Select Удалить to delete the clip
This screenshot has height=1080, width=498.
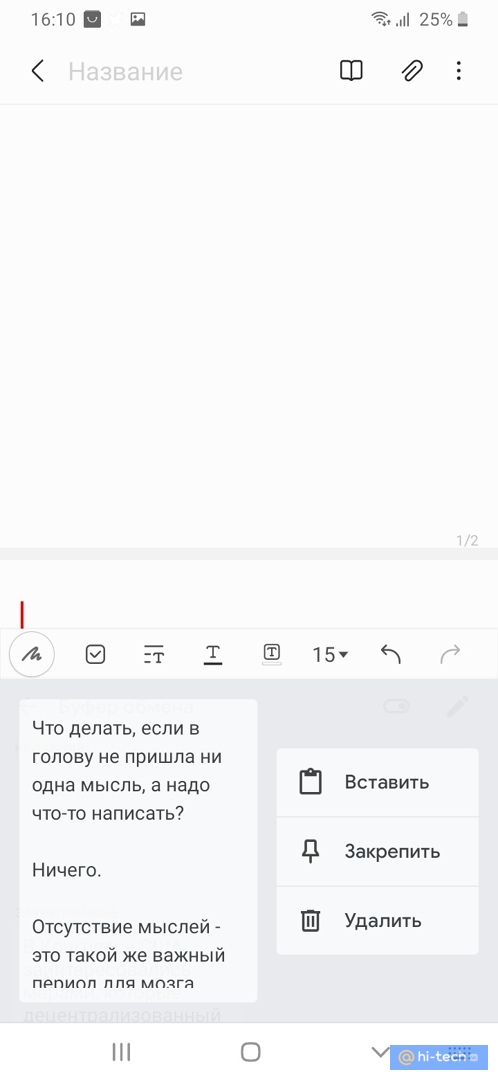click(x=377, y=920)
